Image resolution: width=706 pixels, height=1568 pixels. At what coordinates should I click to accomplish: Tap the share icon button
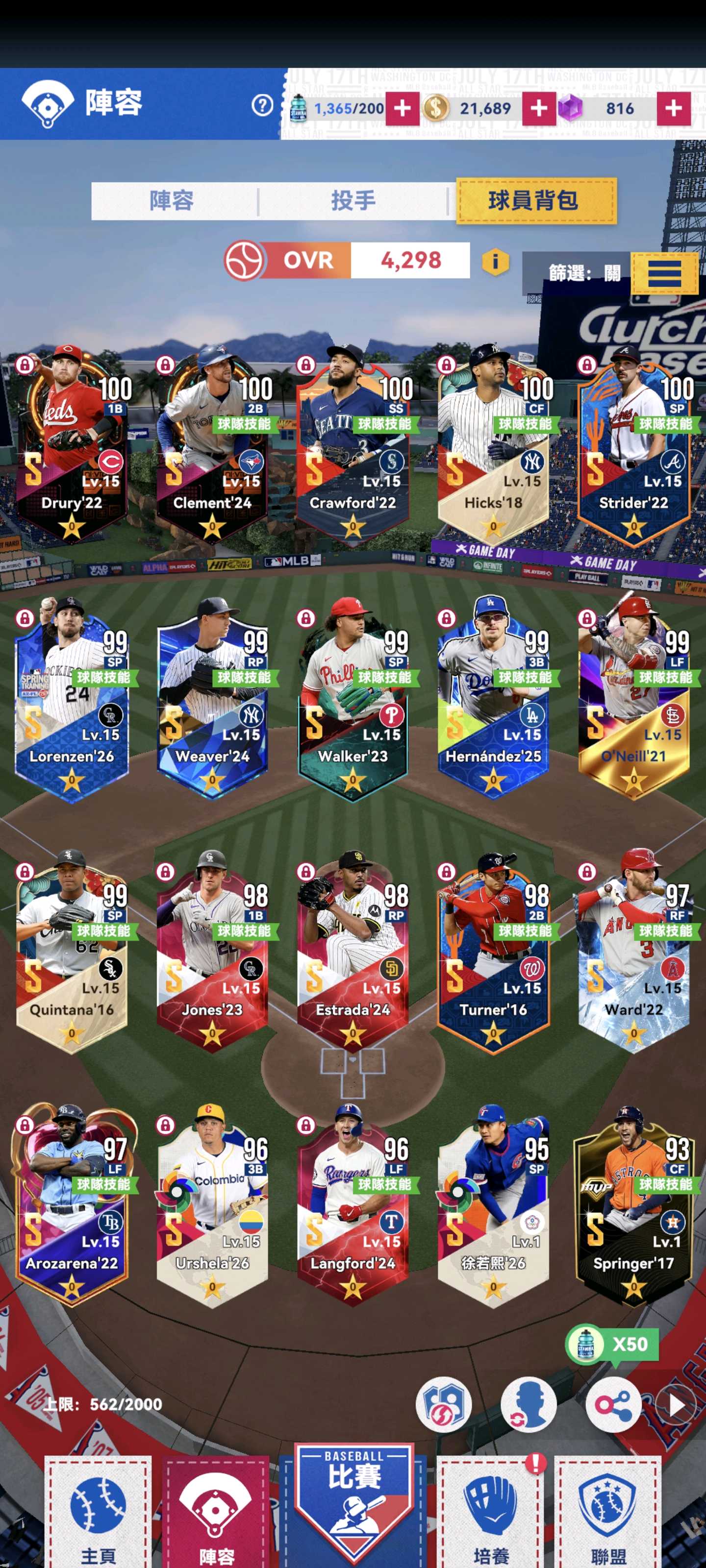pos(613,1404)
